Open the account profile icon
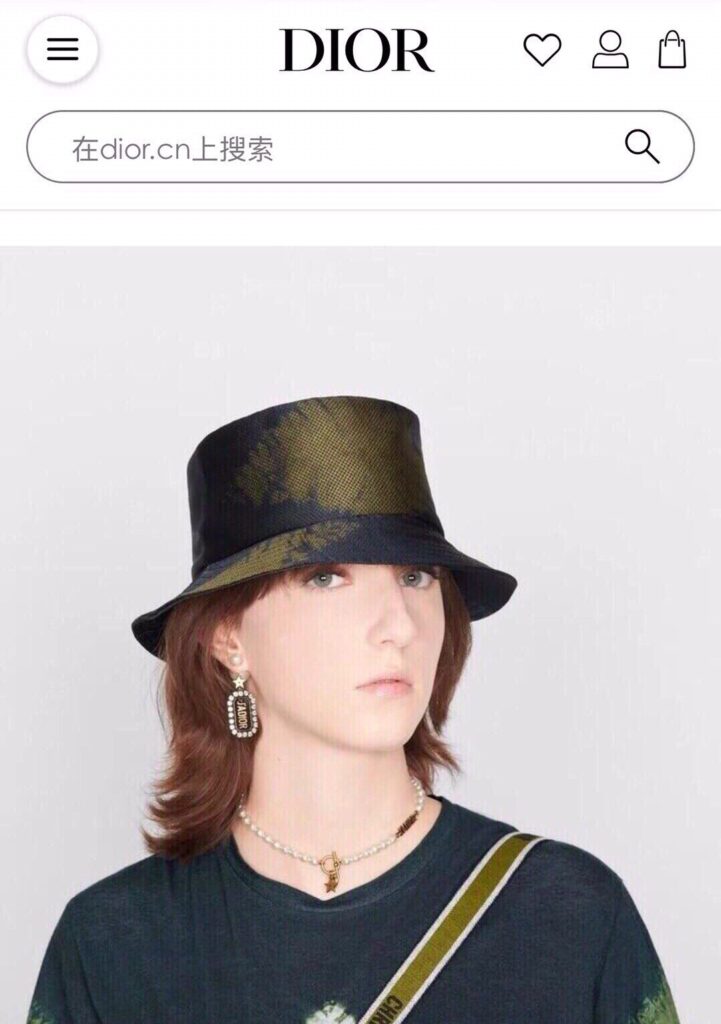 610,50
